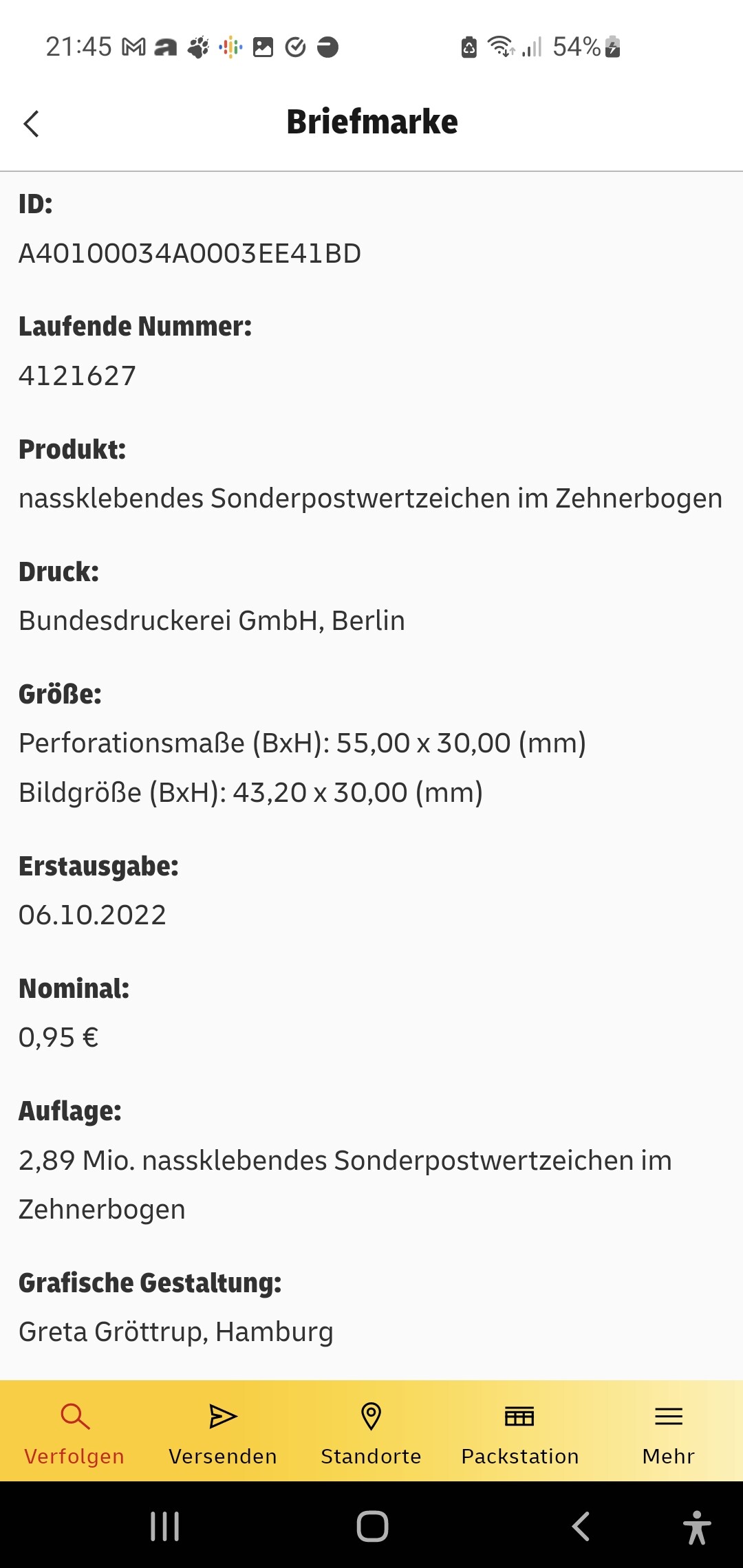Open the Standorte tab
Image resolution: width=743 pixels, height=1568 pixels.
point(371,1432)
